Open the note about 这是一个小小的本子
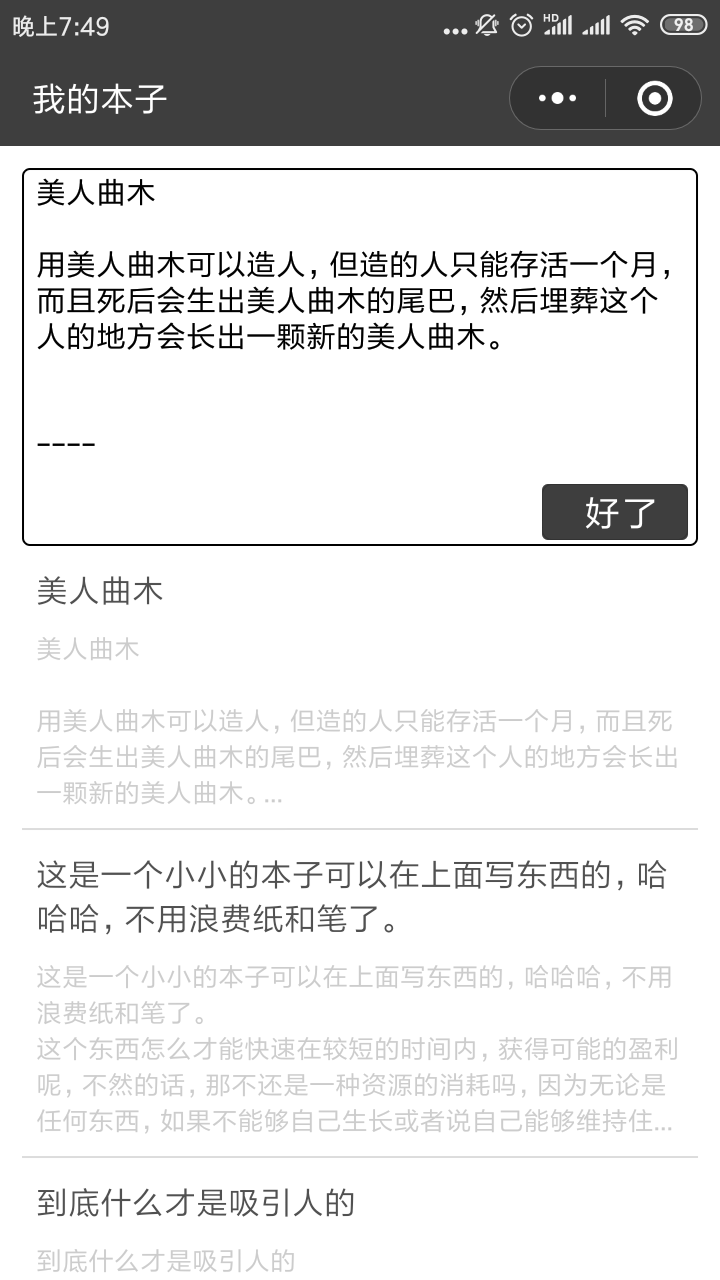 click(360, 994)
